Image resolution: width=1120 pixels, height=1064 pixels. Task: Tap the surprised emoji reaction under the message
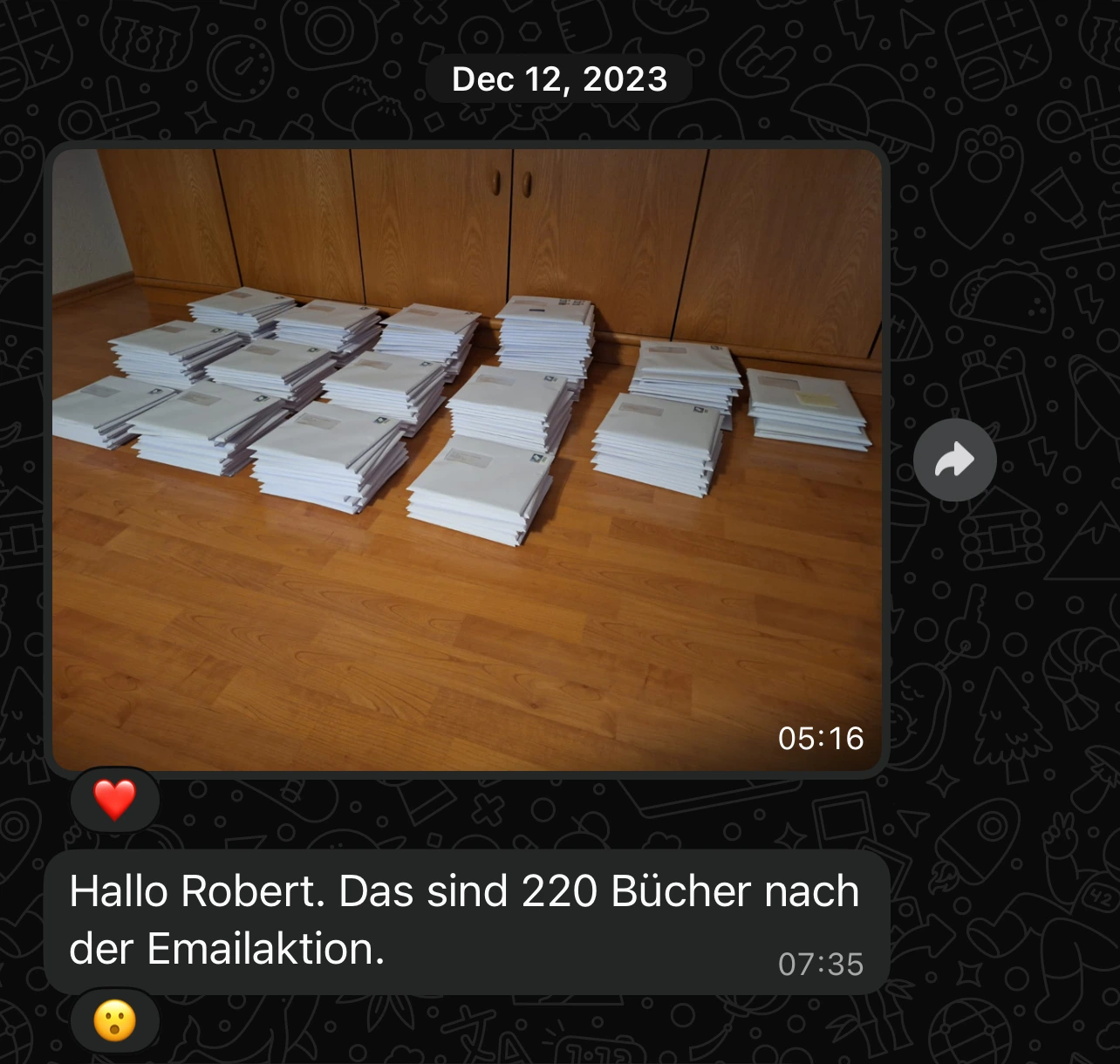(115, 1020)
